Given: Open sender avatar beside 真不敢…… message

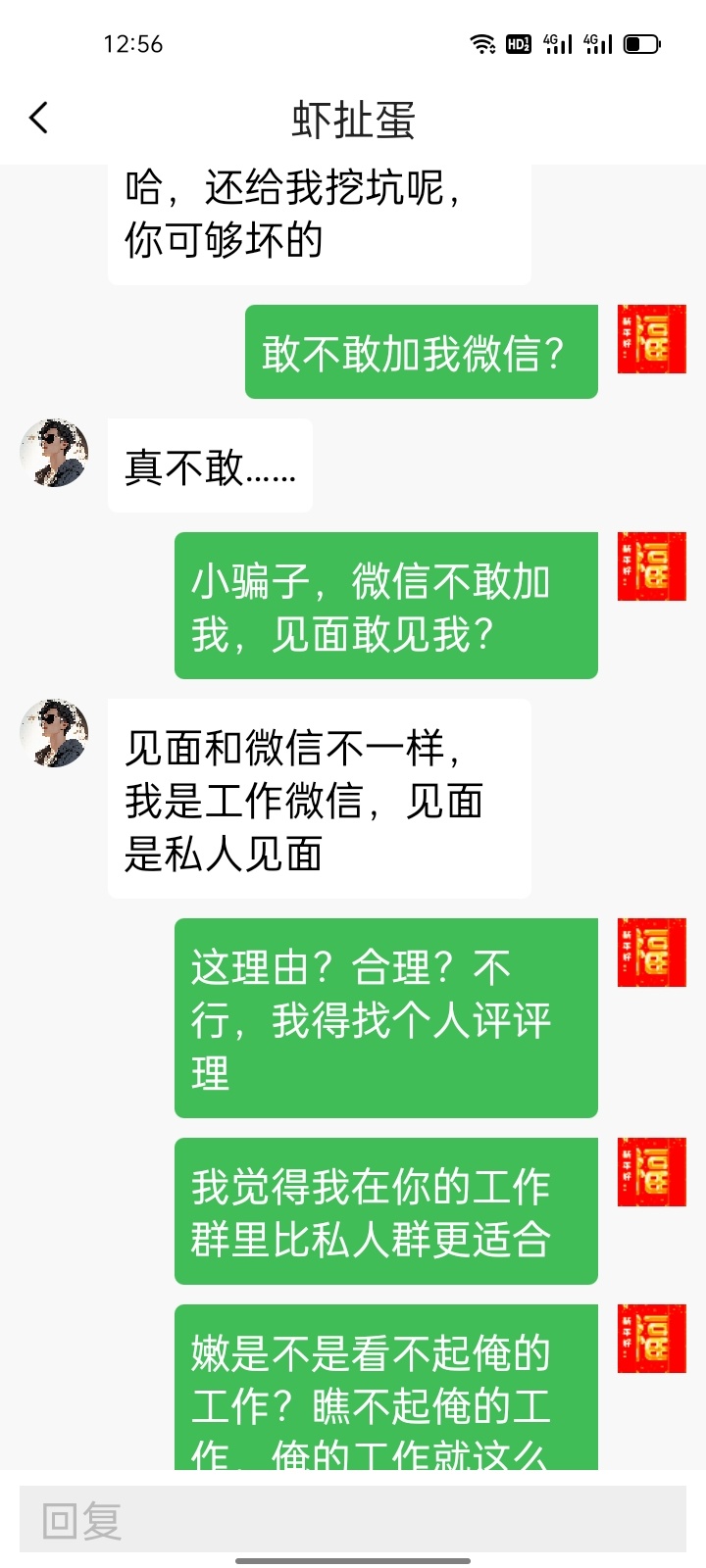Looking at the screenshot, I should pos(54,453).
